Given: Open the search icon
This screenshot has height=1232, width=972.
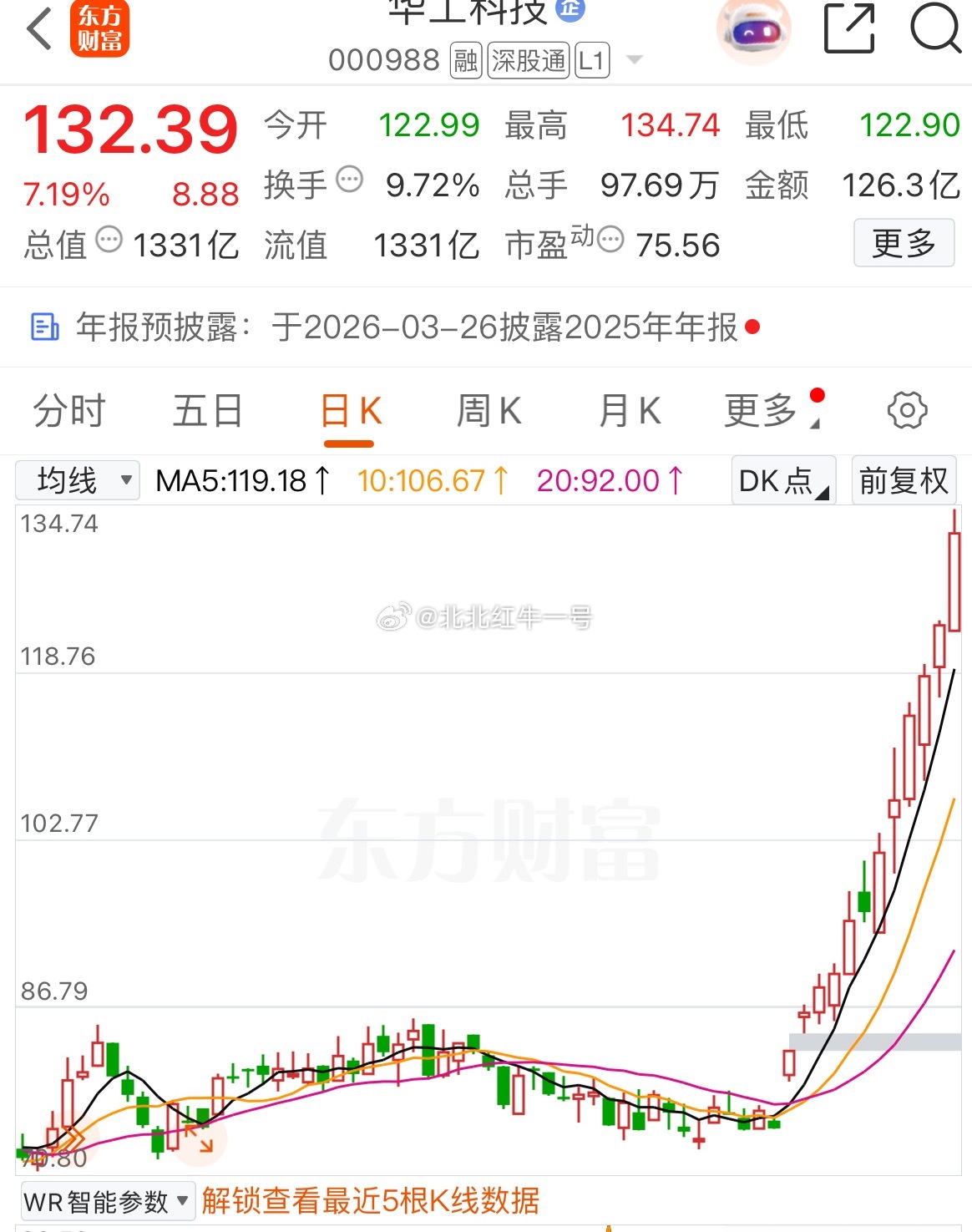Looking at the screenshot, I should coord(936,31).
